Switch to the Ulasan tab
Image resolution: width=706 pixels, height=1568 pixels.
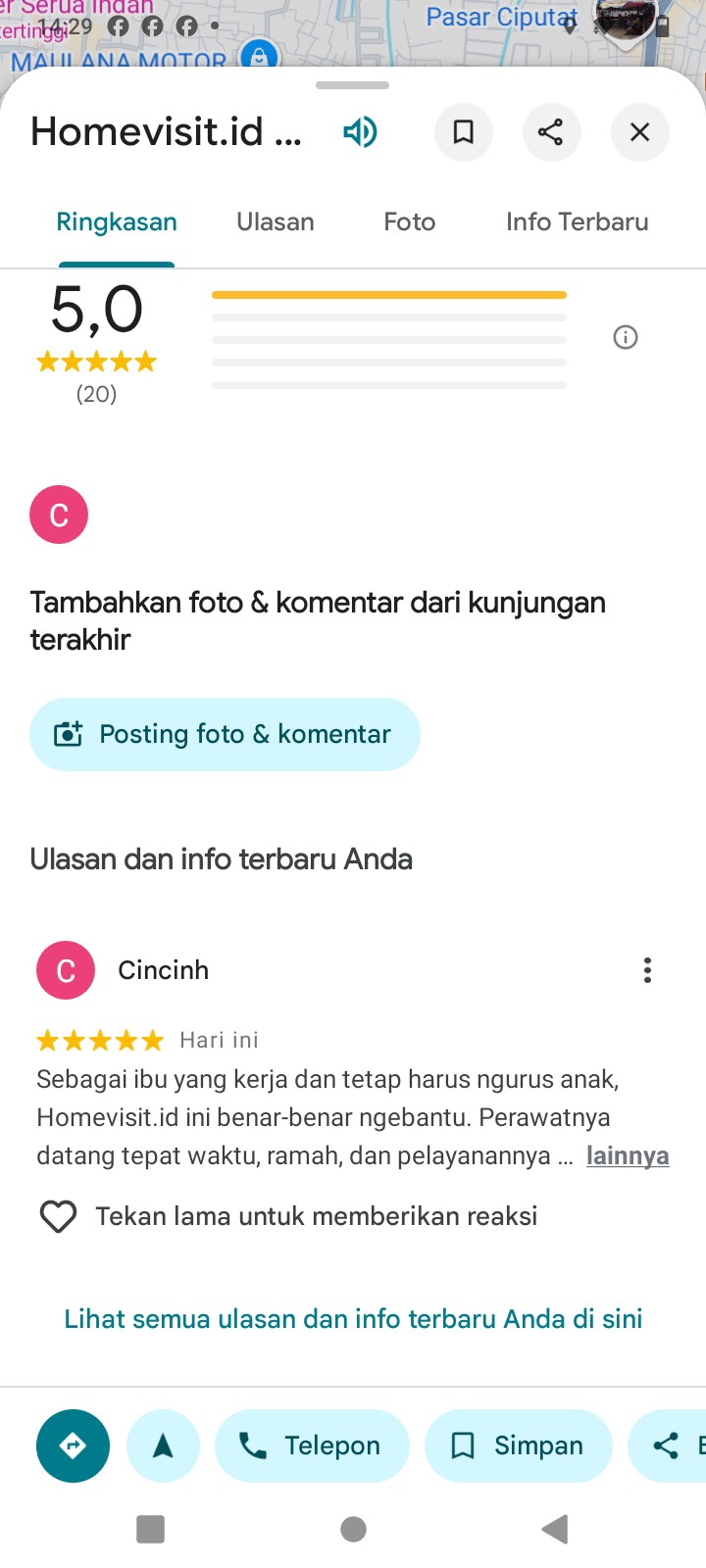275,221
